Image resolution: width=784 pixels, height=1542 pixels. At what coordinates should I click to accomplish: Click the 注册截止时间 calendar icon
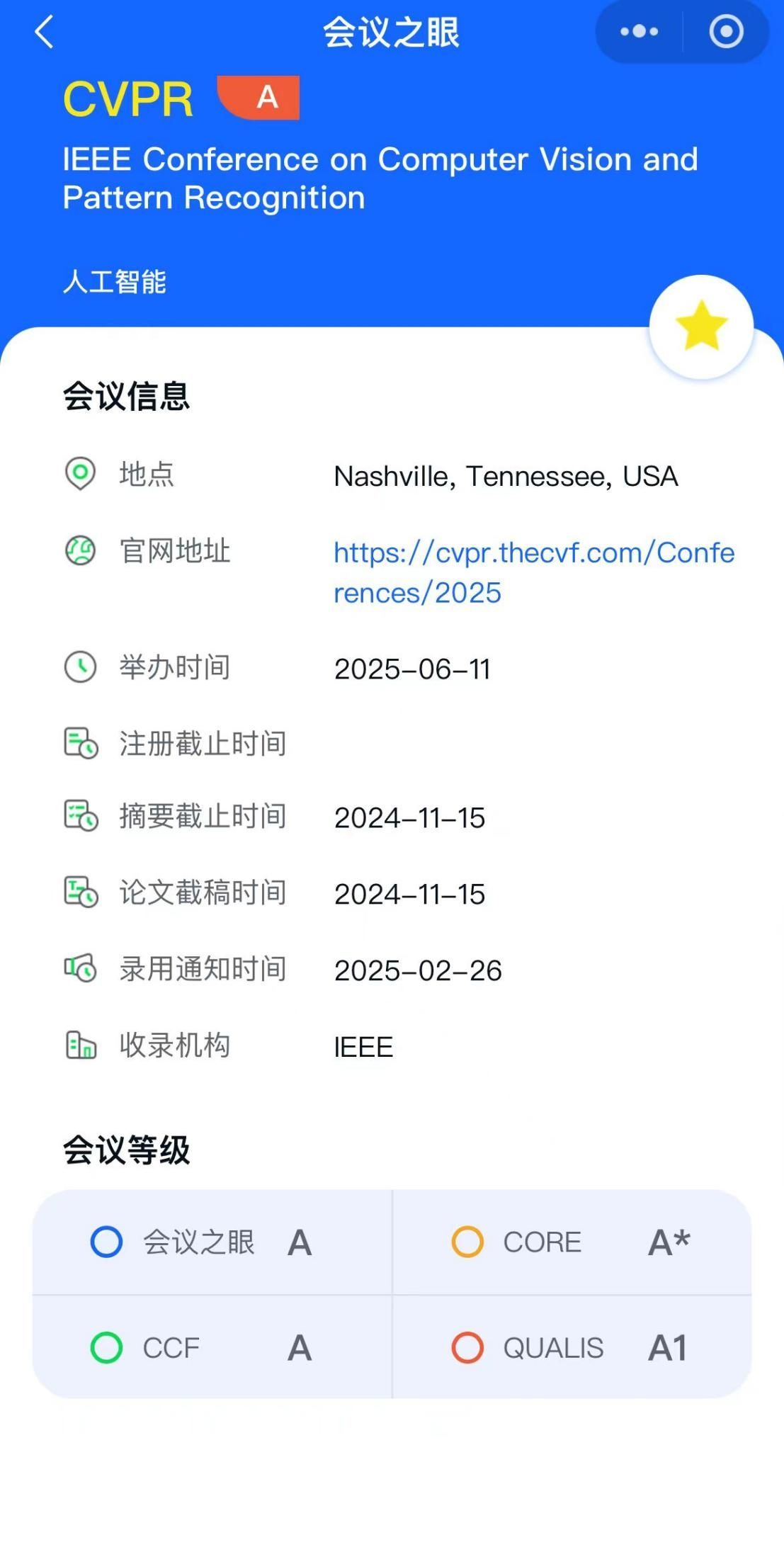click(x=80, y=743)
